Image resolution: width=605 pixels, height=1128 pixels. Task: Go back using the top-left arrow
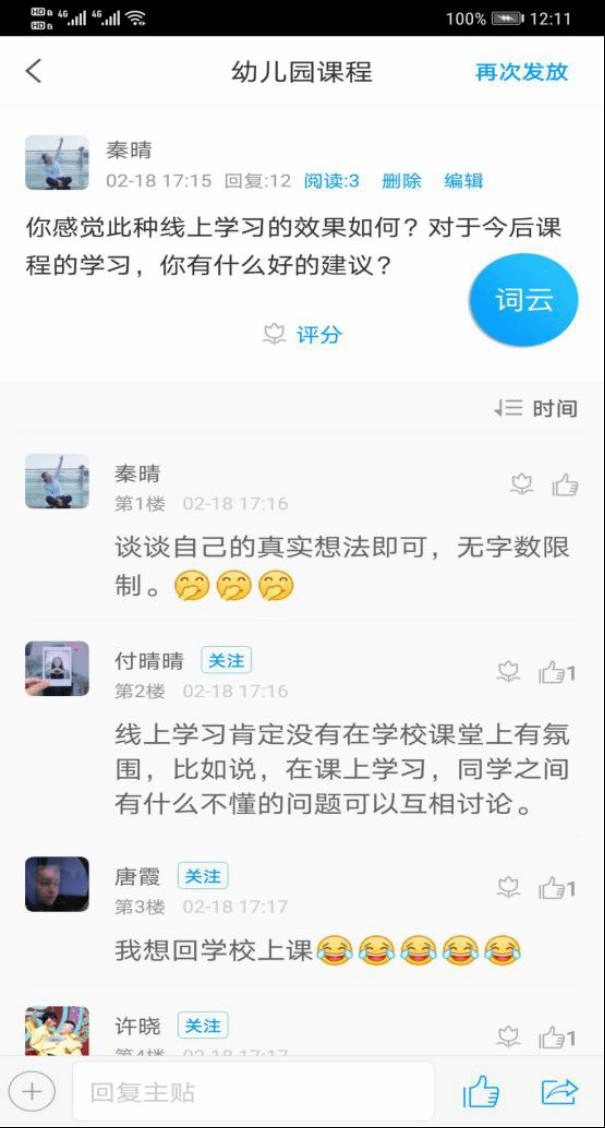point(34,71)
